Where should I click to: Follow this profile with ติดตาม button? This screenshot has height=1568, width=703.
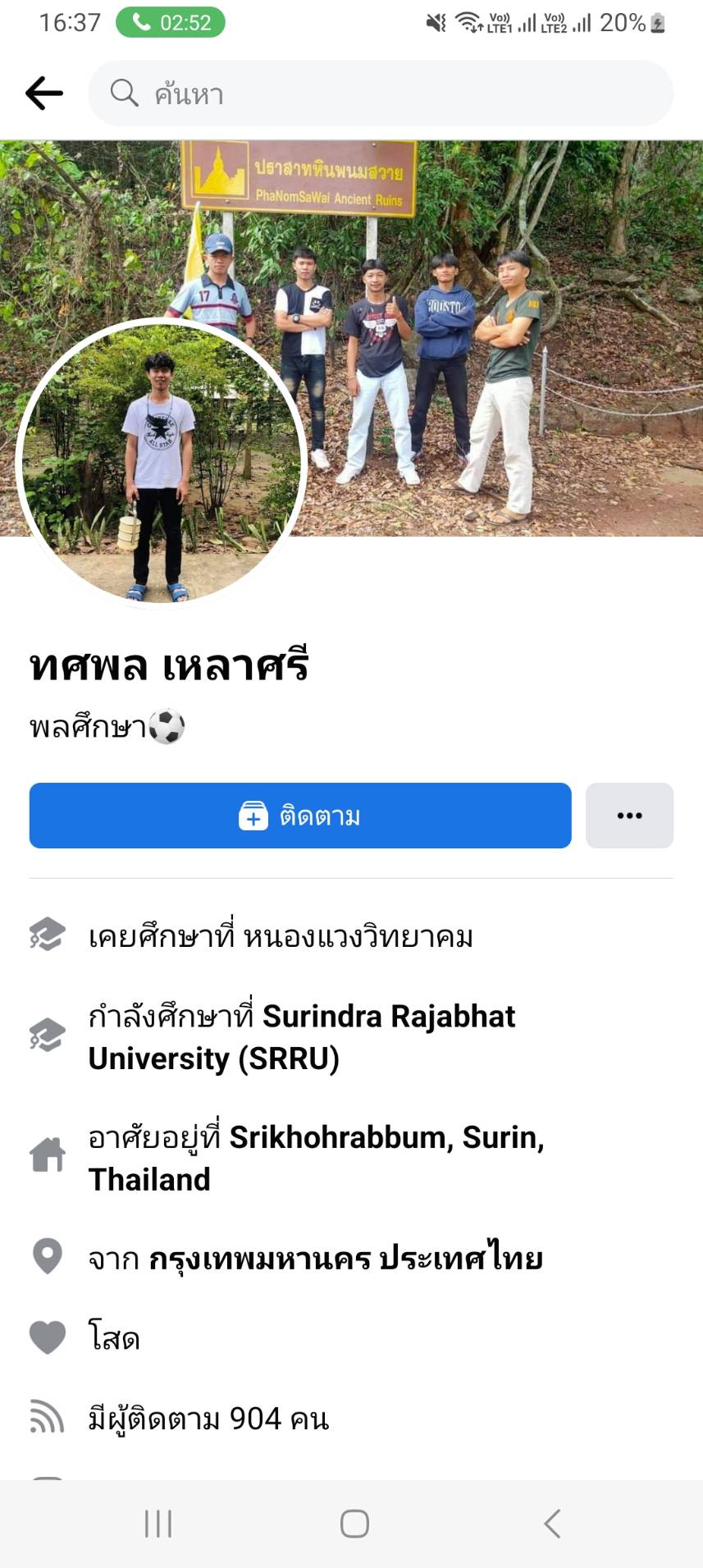click(x=300, y=816)
